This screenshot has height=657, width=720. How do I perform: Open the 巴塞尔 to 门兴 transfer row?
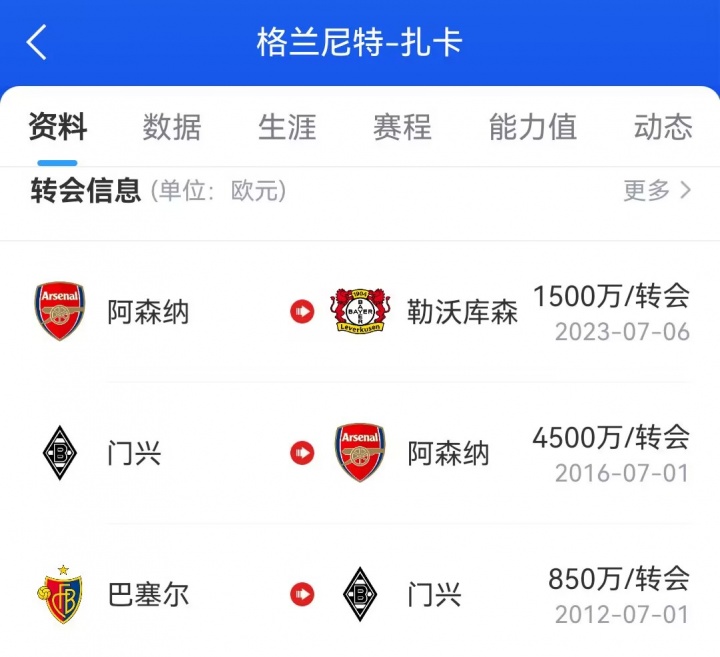pyautogui.click(x=360, y=595)
